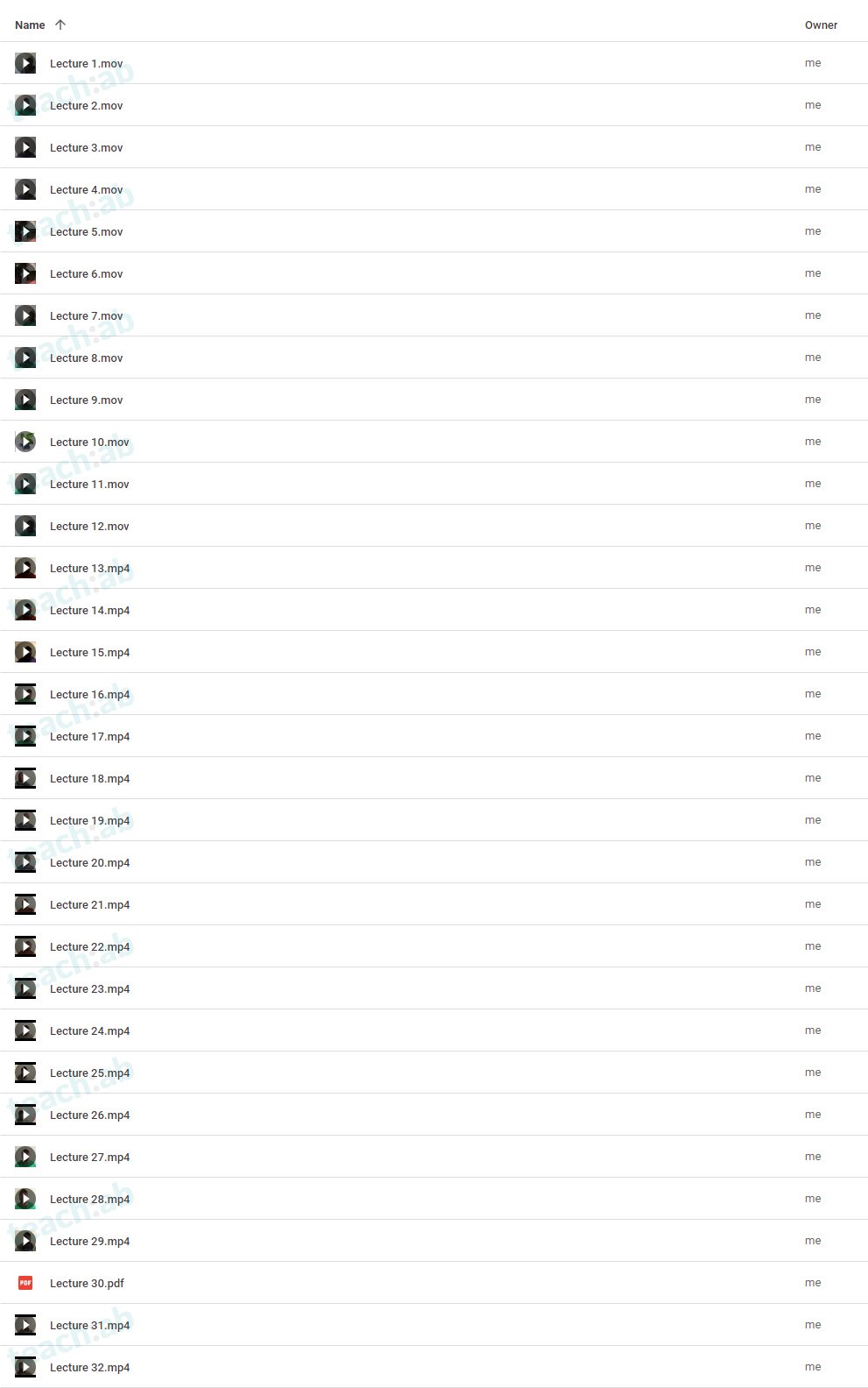The height and width of the screenshot is (1388, 868).
Task: Select Lecture 9.mov
Action: 86,400
